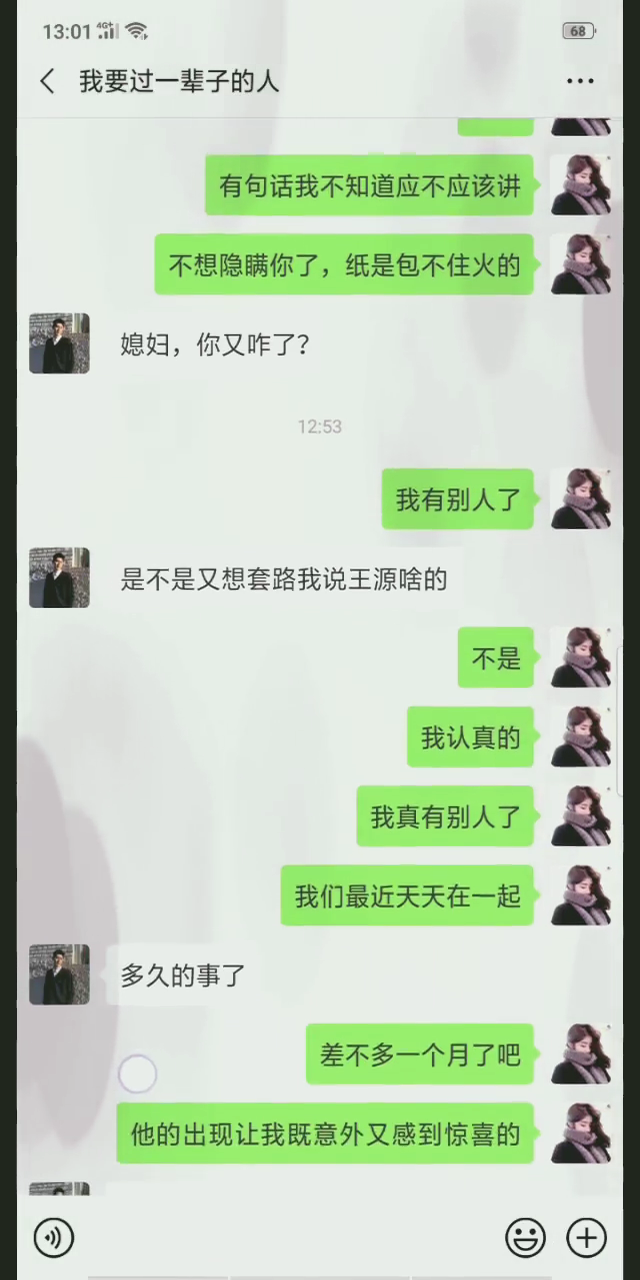Screen dimensions: 640x1280
Task: Tap sender avatar beside 我认真的
Action: point(581,737)
